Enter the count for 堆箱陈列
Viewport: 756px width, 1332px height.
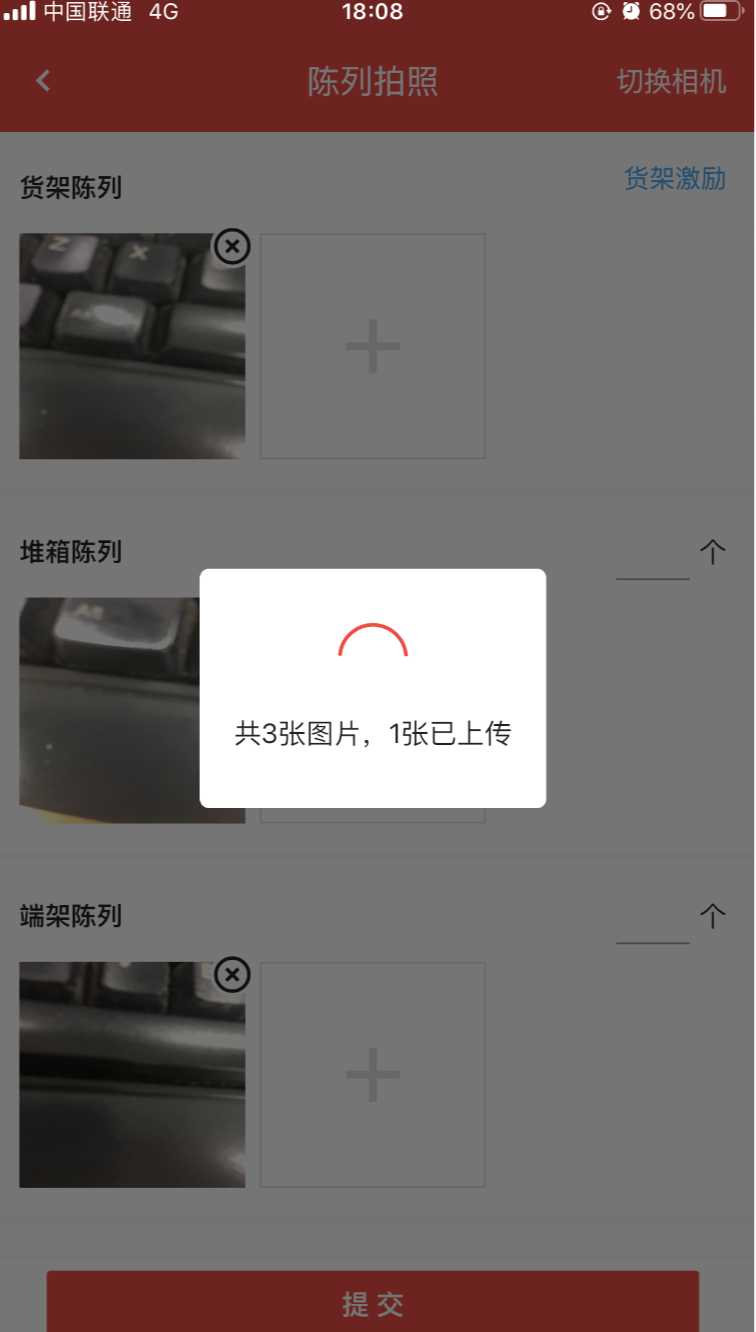[x=652, y=562]
